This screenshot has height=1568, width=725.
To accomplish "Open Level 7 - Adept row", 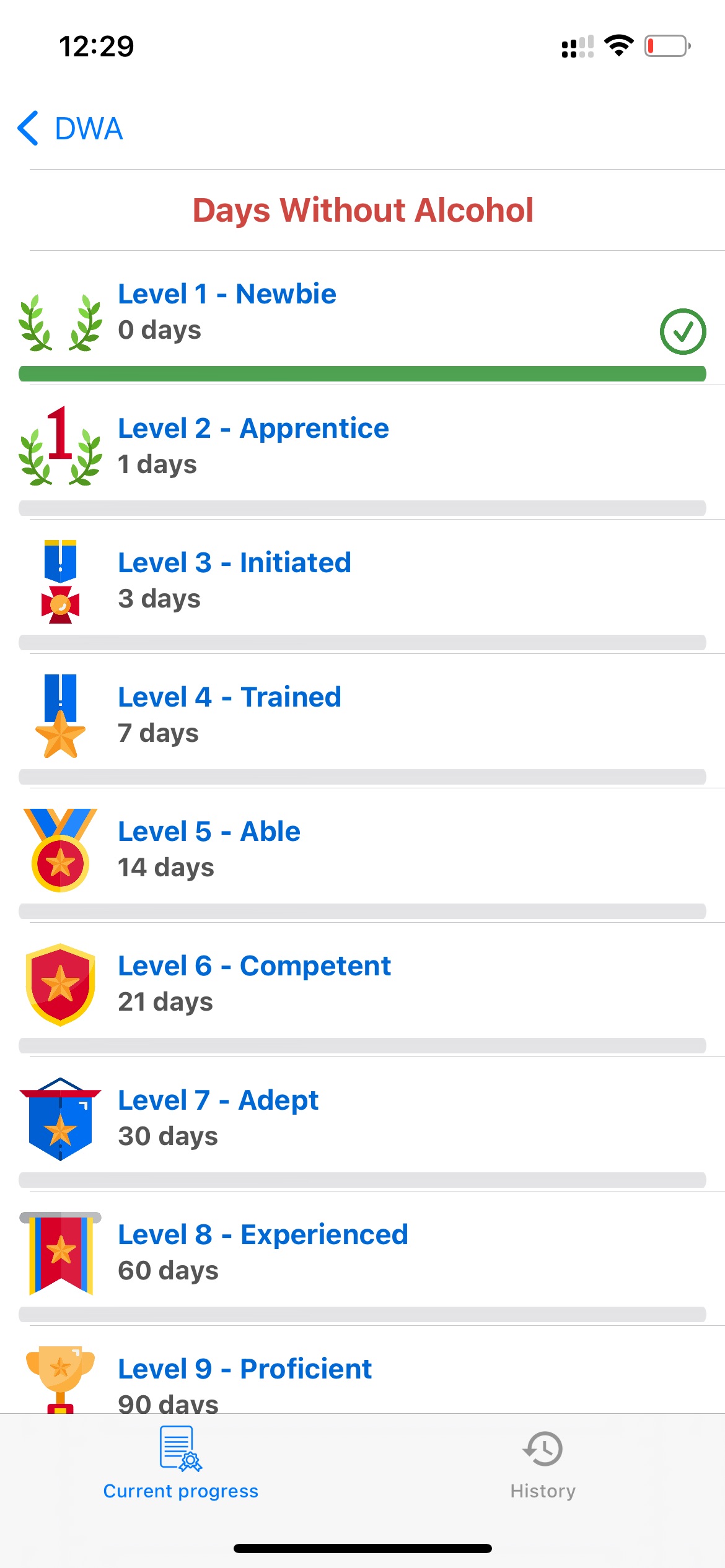I will coord(362,1125).
